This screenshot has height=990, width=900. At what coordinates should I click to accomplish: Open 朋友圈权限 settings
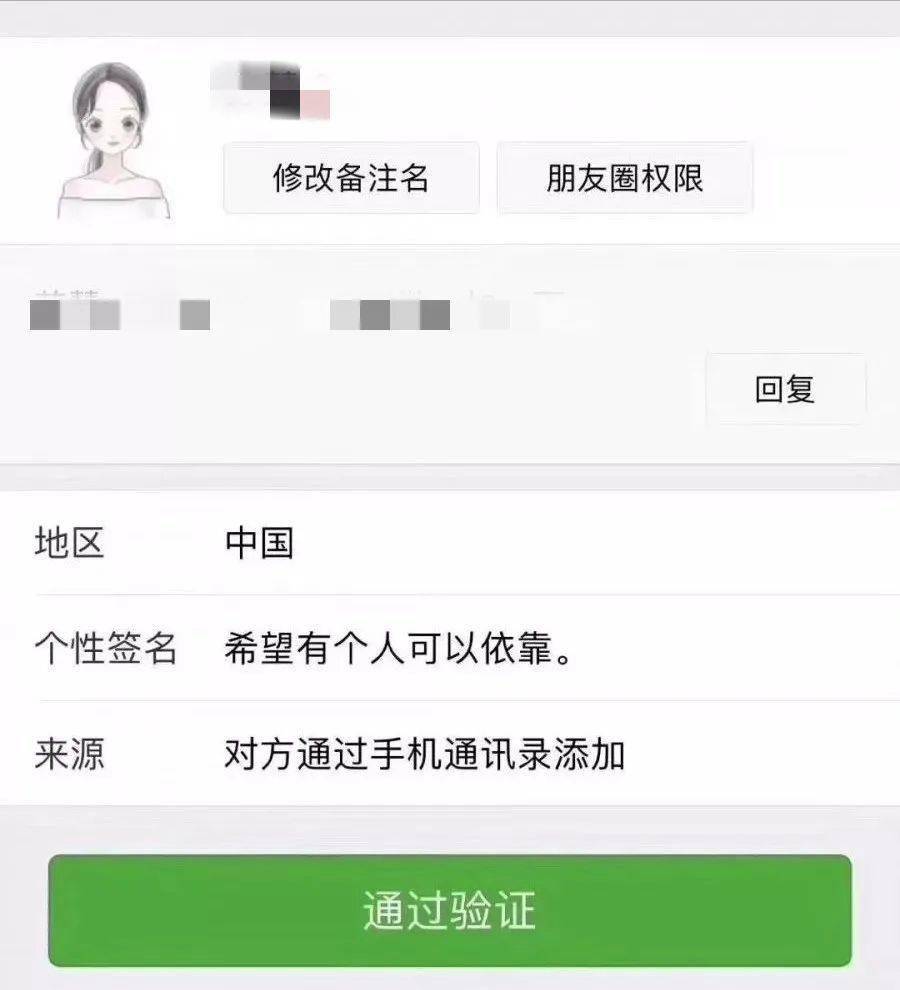[x=624, y=178]
